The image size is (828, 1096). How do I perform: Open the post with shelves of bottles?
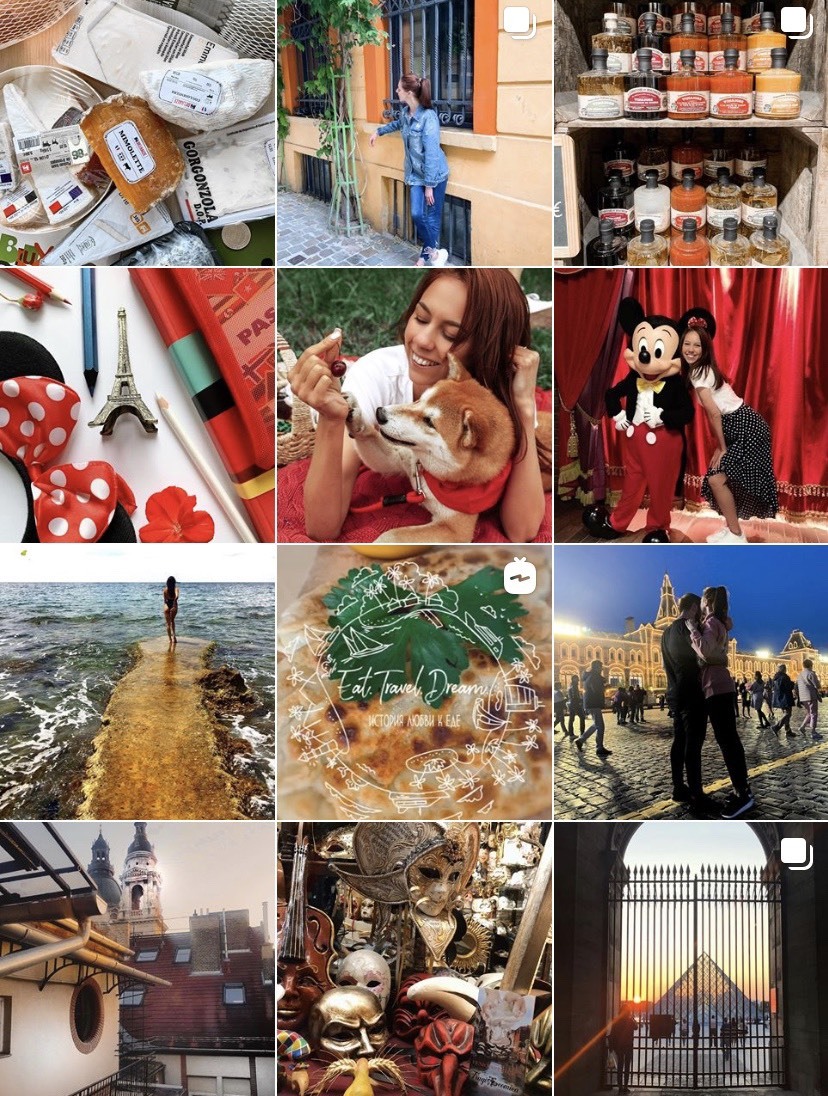[x=691, y=132]
